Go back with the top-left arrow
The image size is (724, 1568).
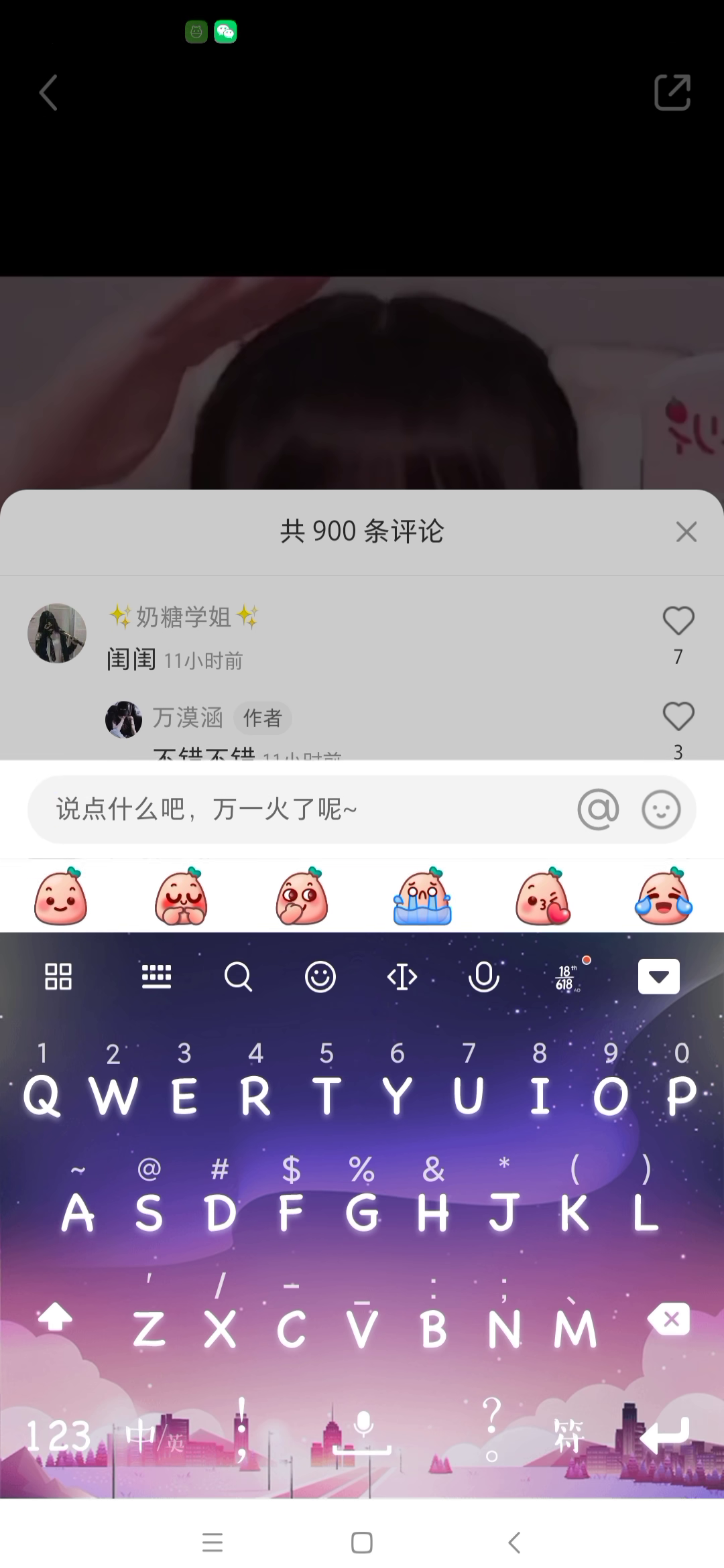48,93
